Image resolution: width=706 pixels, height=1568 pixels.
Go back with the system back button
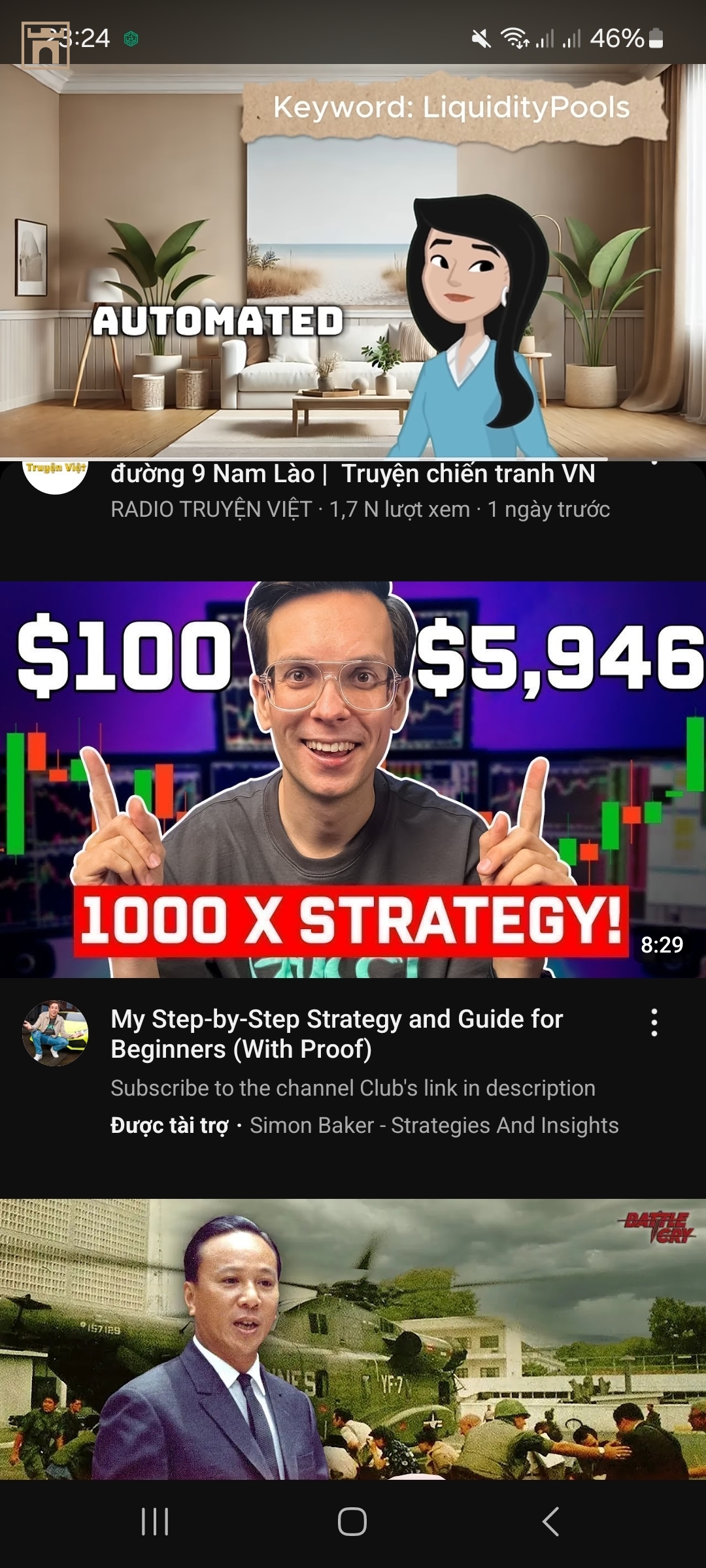pyautogui.click(x=550, y=1522)
